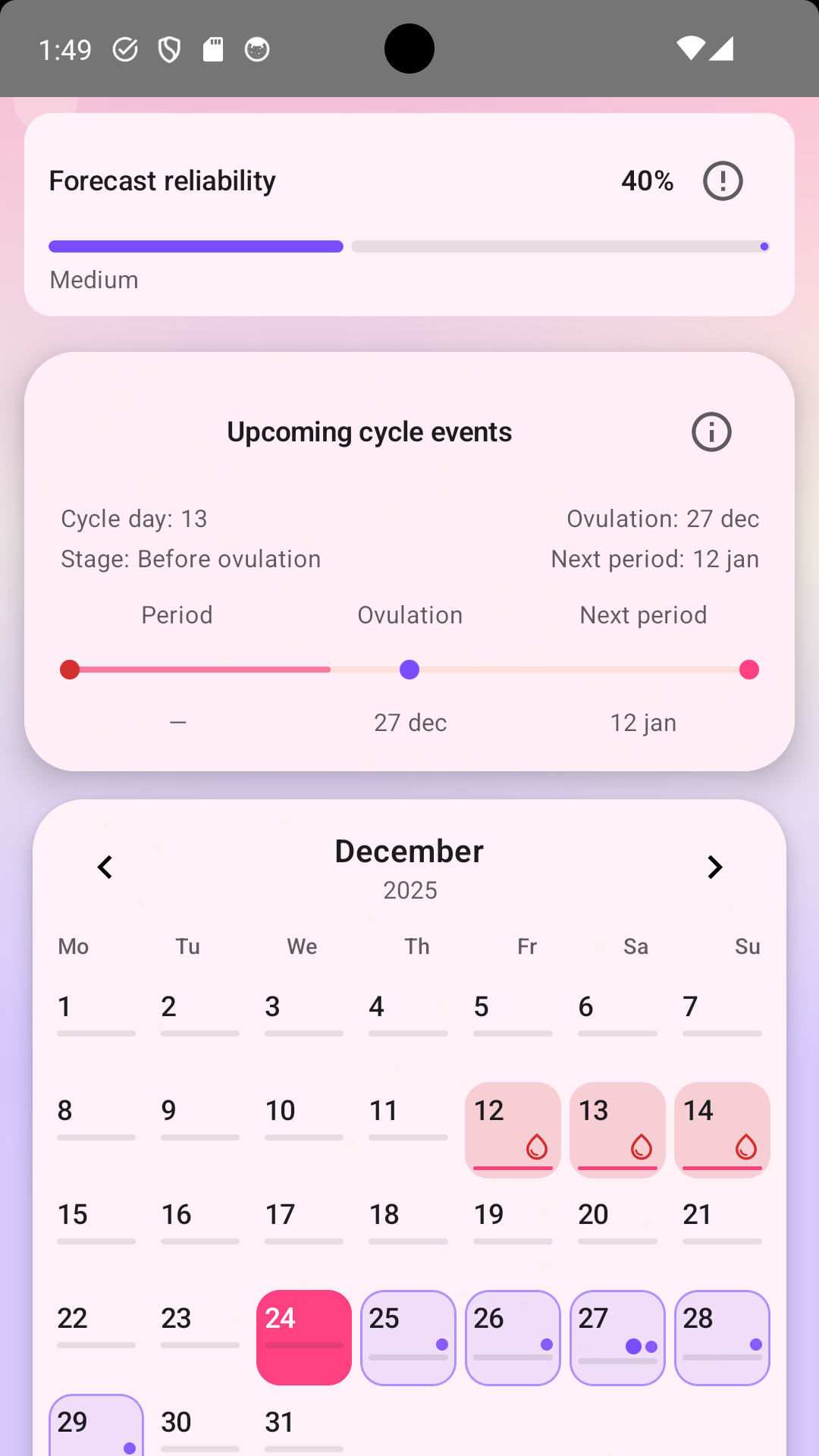Viewport: 819px width, 1456px height.
Task: Toggle period logging on December 12
Action: (x=513, y=1129)
